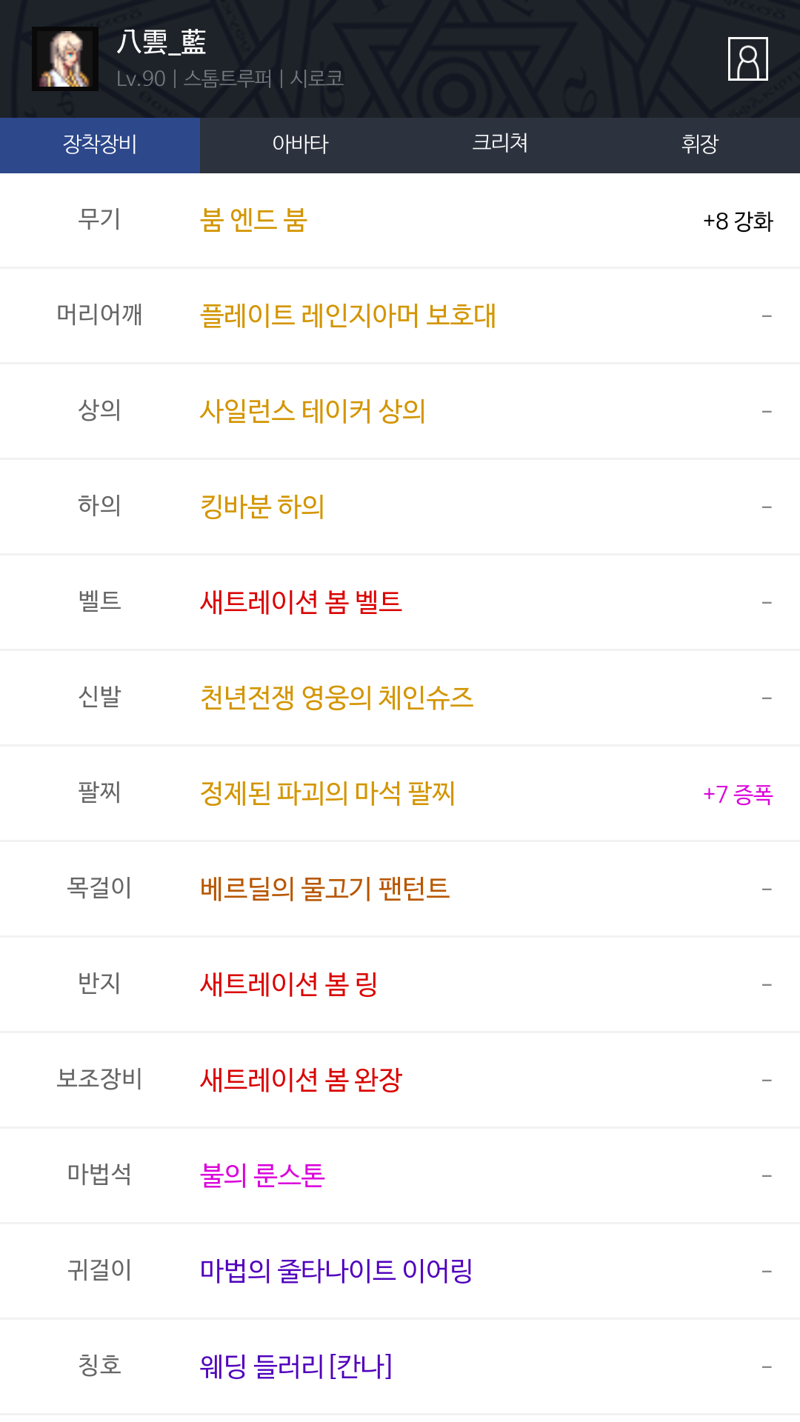Select the 장착장비 tab
Viewport: 800px width, 1422px height.
[x=100, y=144]
